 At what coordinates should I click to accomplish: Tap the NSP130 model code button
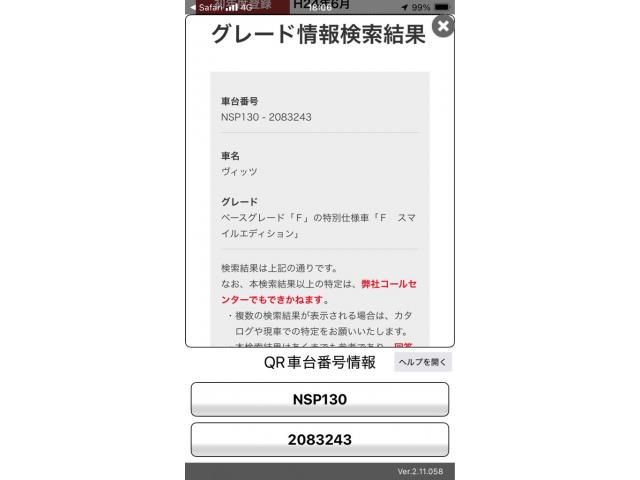point(320,399)
